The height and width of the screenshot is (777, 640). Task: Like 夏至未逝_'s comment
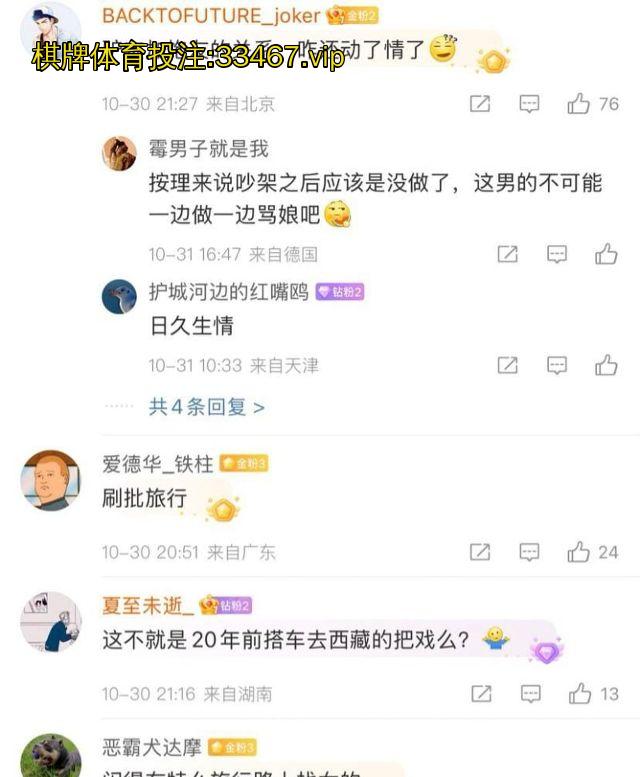pyautogui.click(x=580, y=693)
